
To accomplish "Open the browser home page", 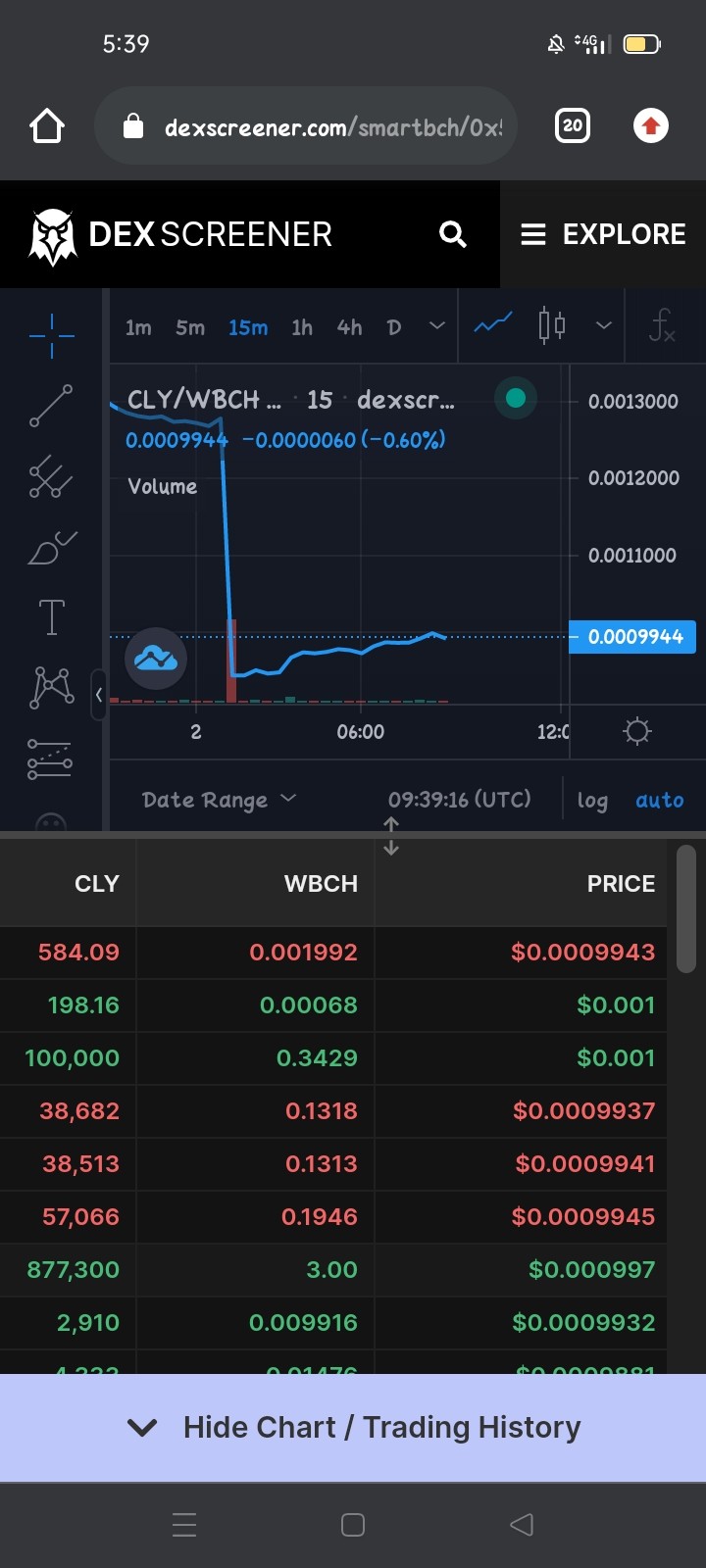I will point(47,126).
